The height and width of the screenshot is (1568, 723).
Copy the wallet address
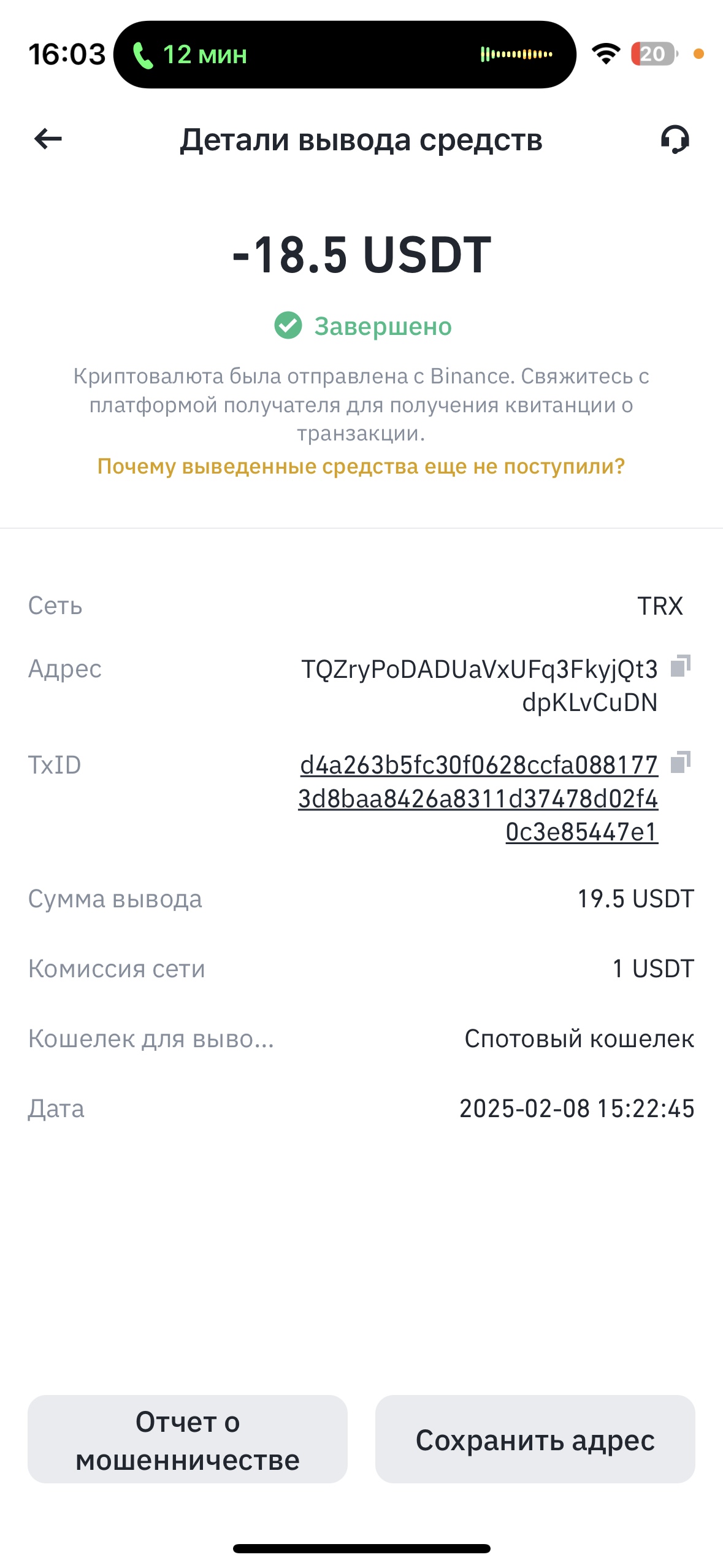680,666
